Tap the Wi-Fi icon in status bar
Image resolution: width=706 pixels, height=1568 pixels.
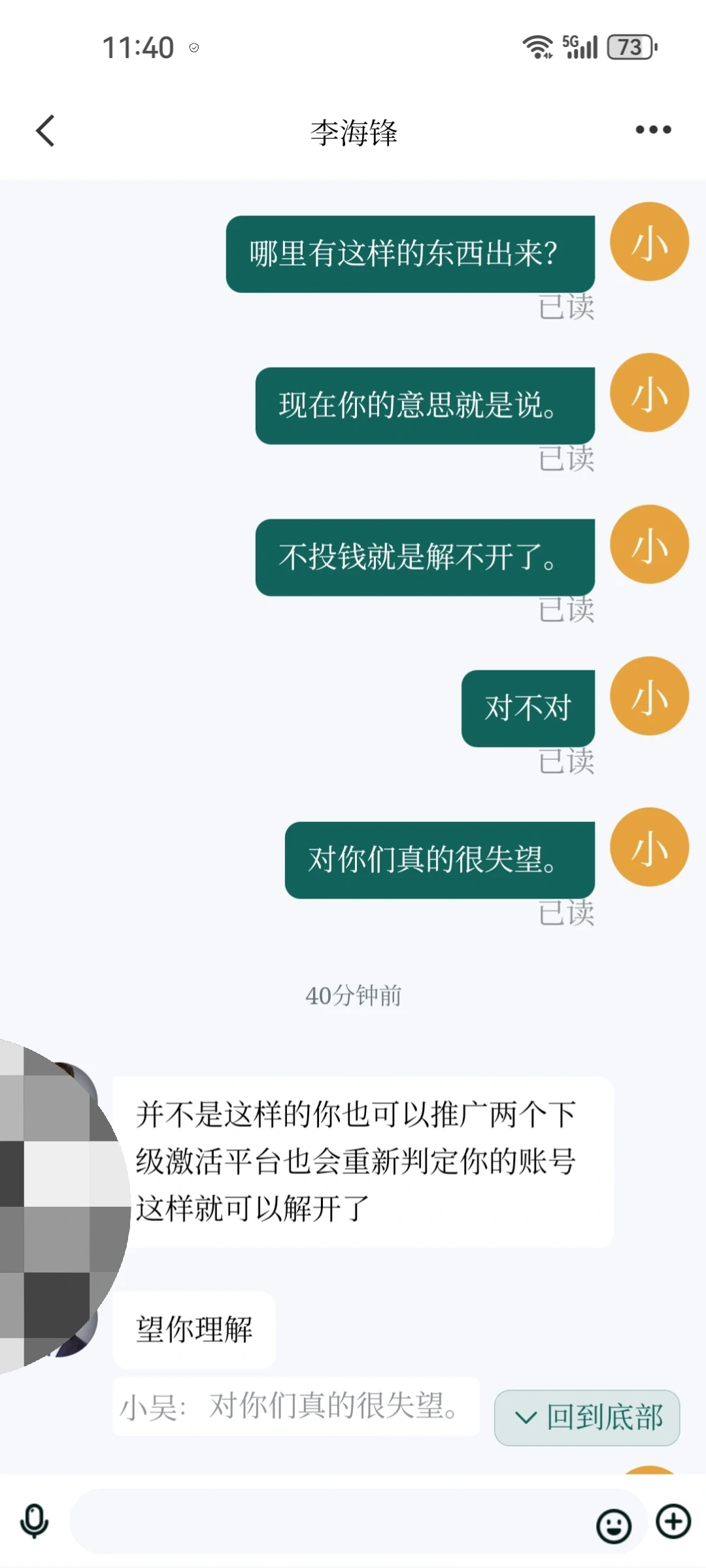click(x=537, y=46)
